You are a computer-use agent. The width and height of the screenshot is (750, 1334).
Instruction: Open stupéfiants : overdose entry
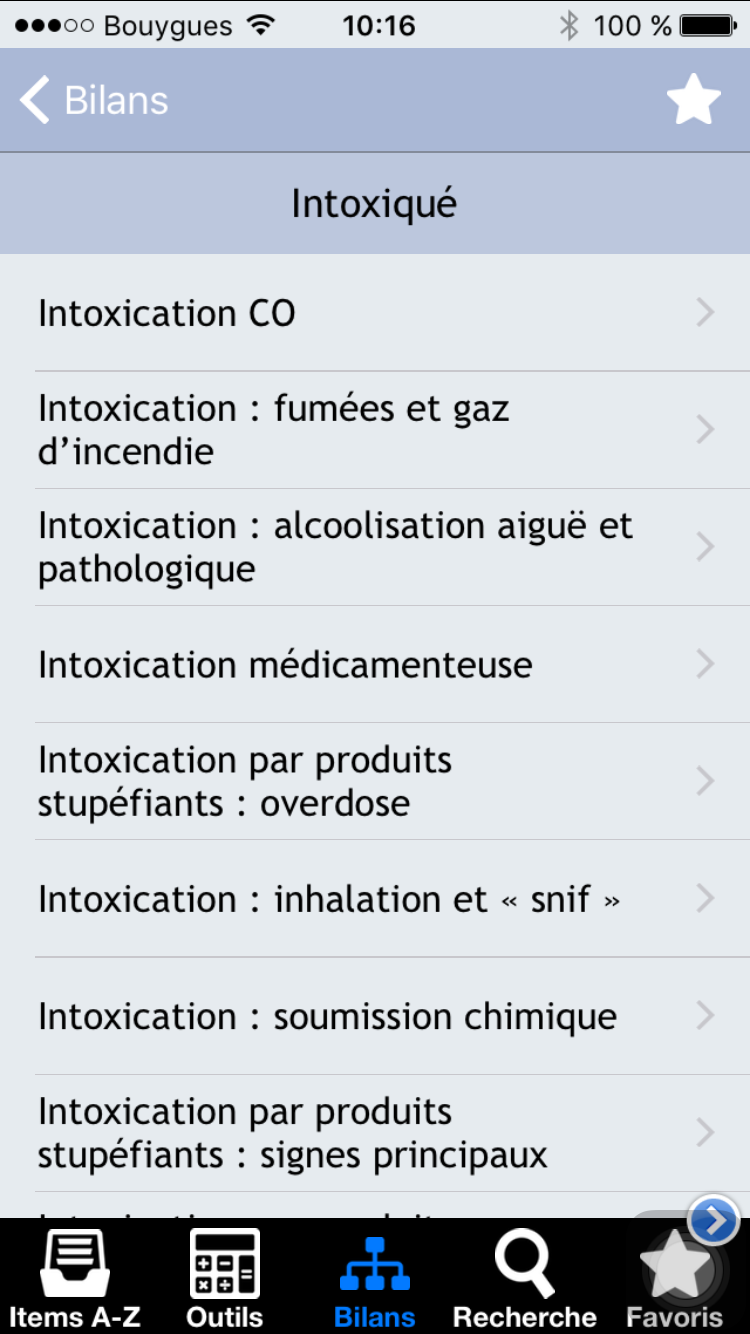tap(375, 781)
